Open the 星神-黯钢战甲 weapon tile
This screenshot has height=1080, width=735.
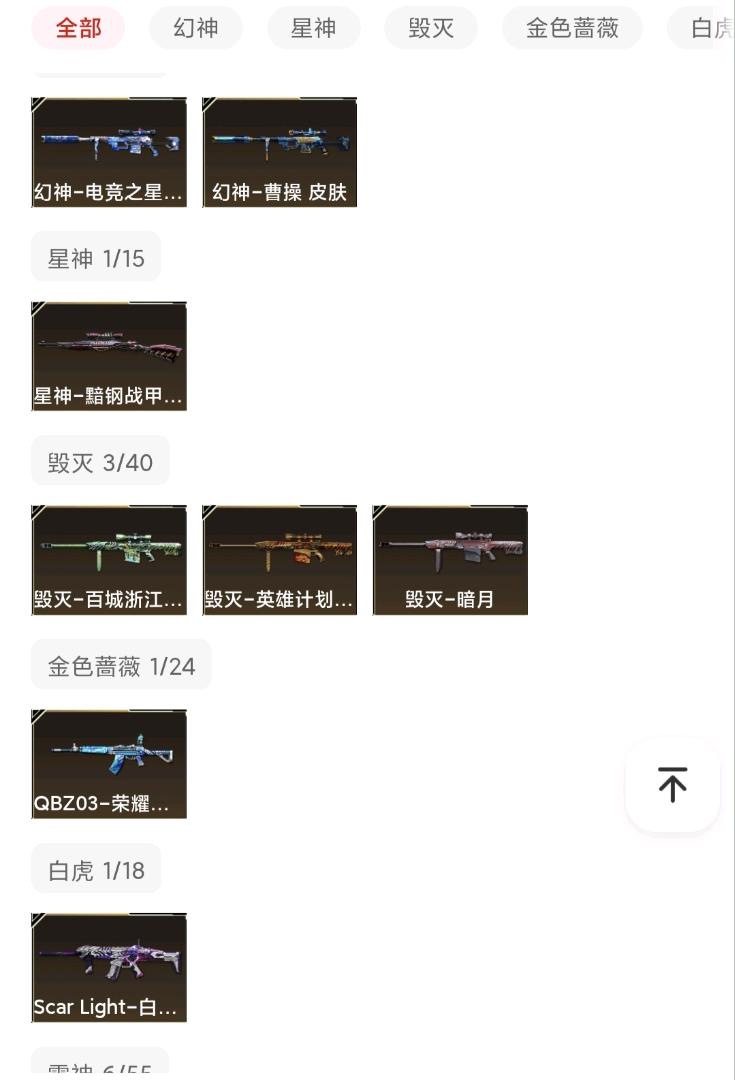(x=109, y=356)
